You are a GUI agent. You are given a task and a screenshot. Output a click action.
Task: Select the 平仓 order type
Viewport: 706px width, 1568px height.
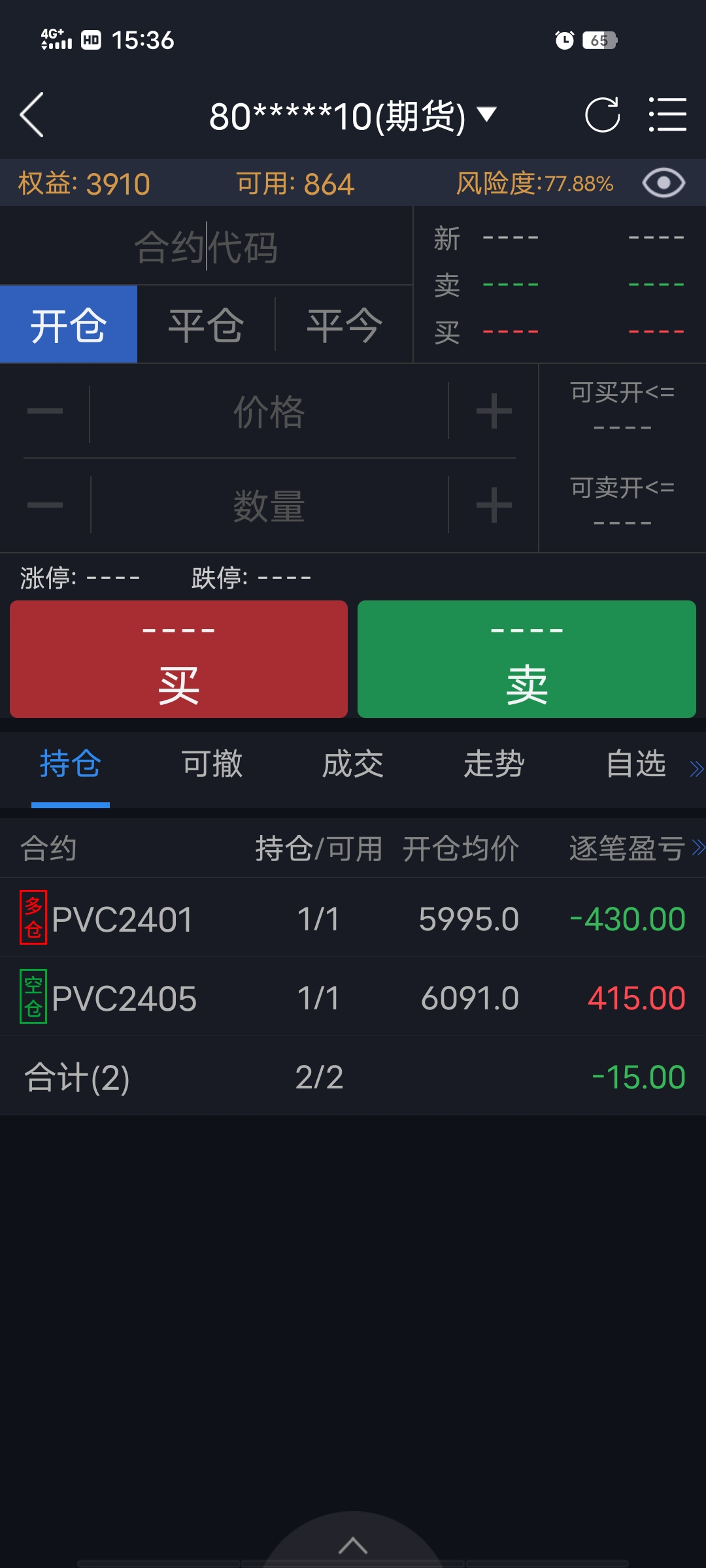point(206,325)
